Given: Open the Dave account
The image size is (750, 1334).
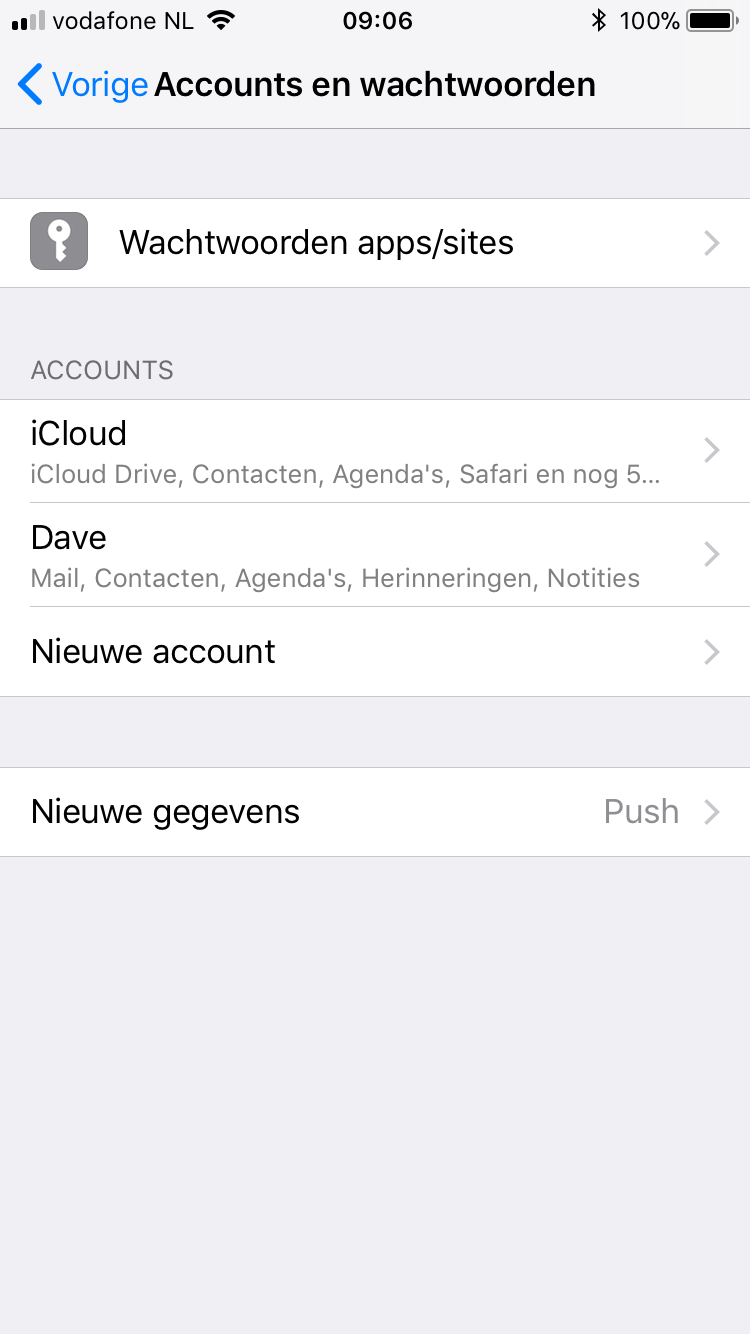Looking at the screenshot, I should (375, 555).
